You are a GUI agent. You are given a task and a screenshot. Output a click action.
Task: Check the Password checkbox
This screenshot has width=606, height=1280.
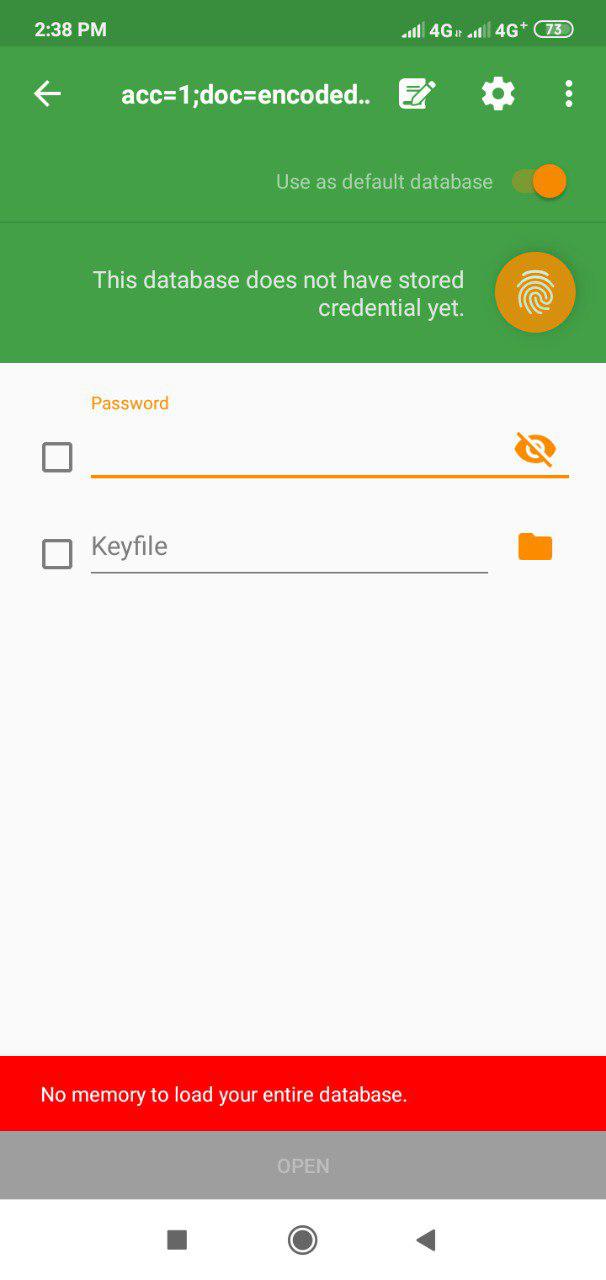click(x=57, y=457)
